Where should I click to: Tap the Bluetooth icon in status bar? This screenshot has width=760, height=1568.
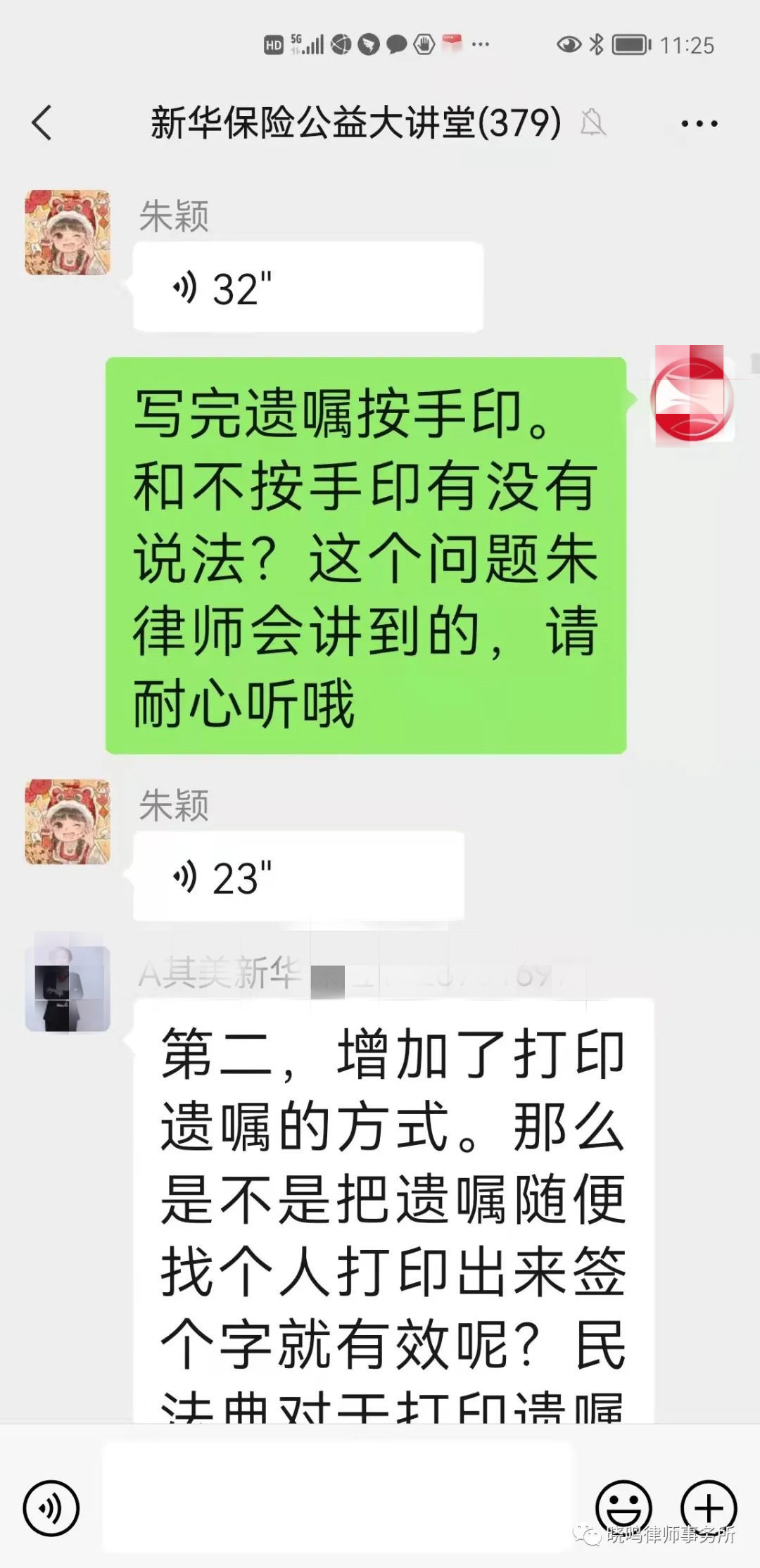point(597,44)
